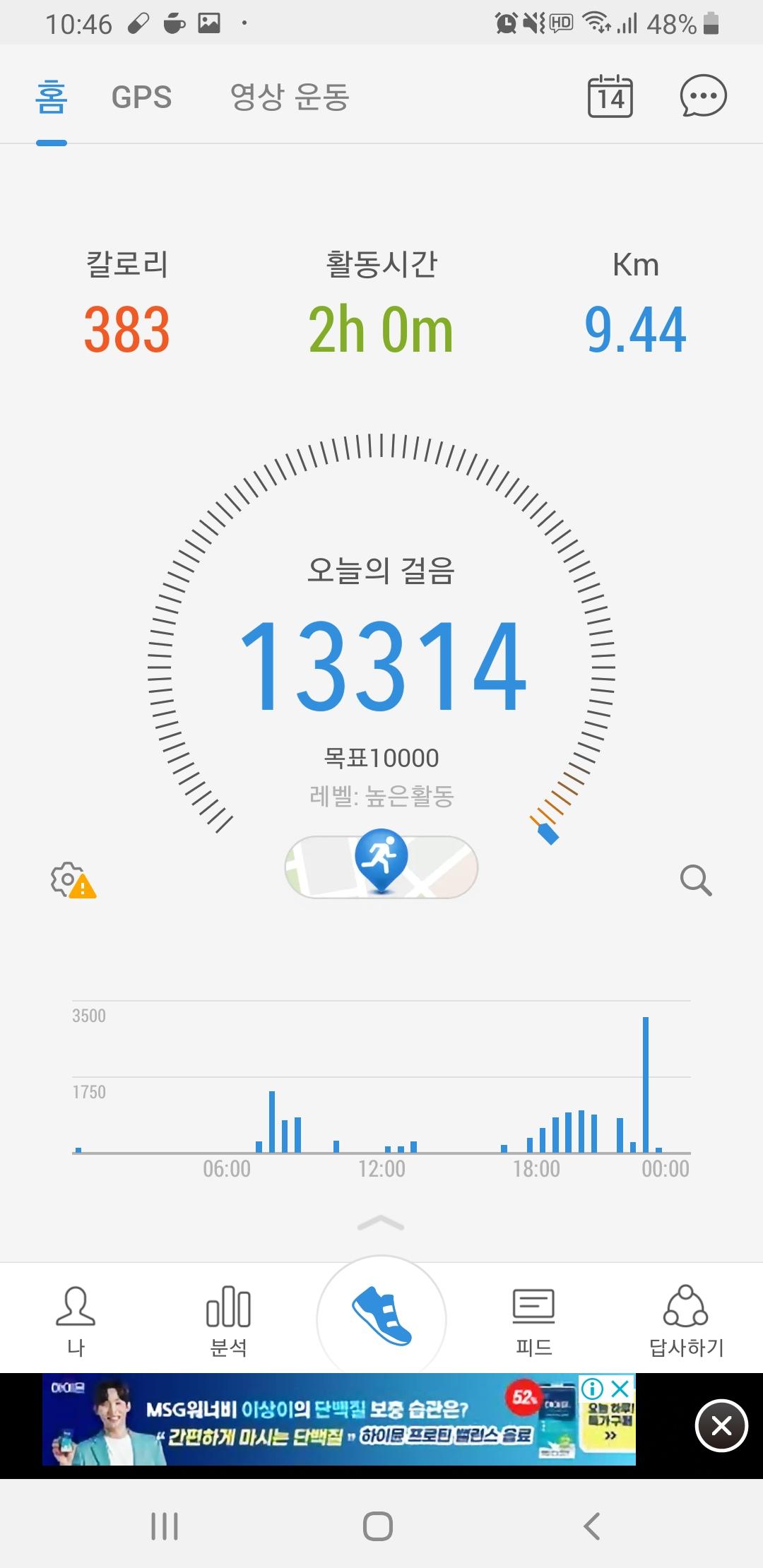The image size is (763, 1568).
Task: Select the 홈 tab
Action: (x=52, y=97)
